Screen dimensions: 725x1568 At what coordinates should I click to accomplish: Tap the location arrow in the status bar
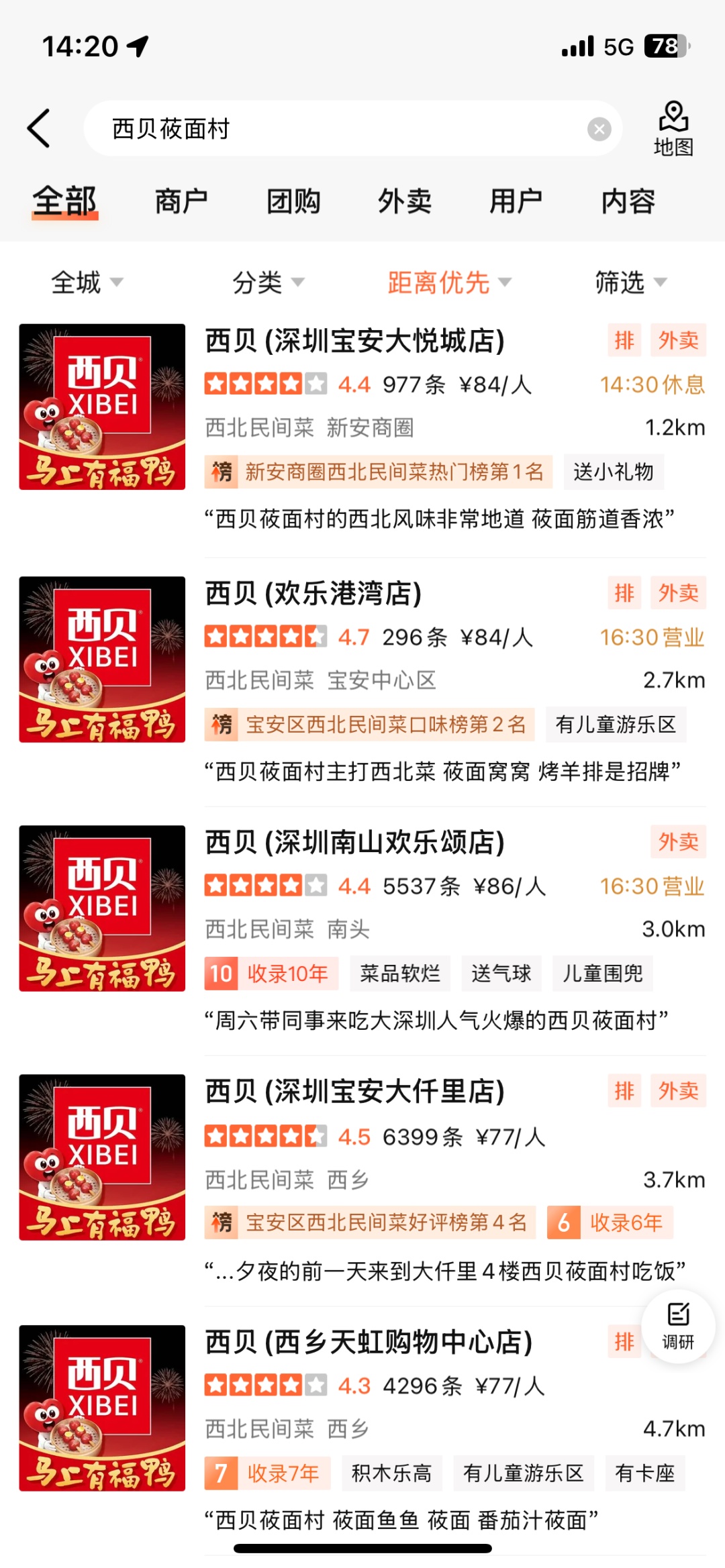137,46
